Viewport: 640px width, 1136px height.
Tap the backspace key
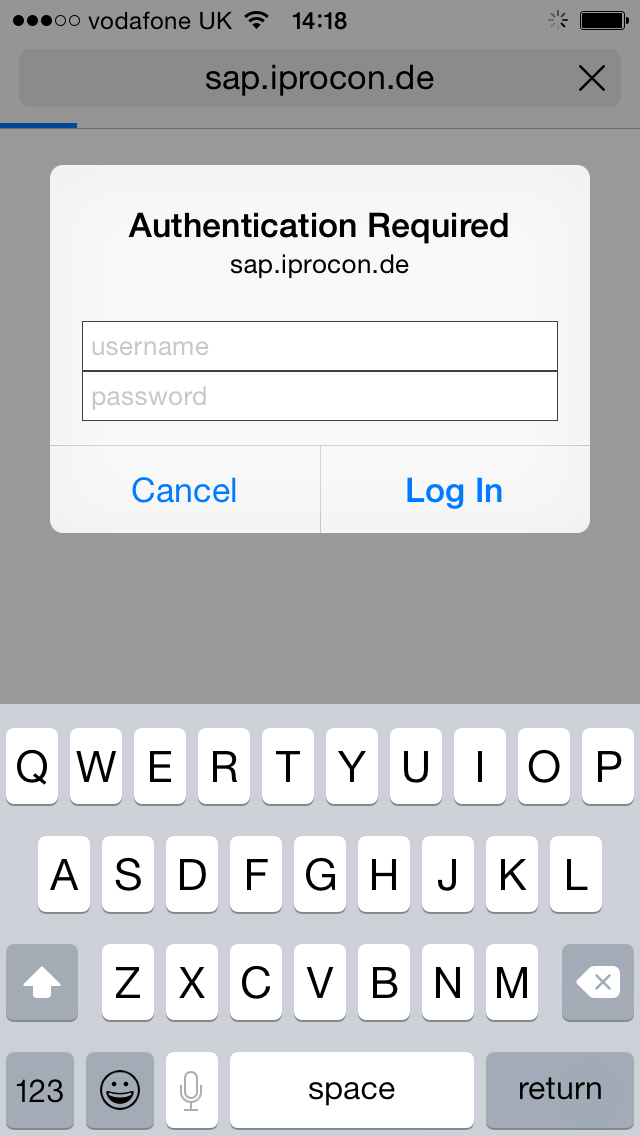click(x=598, y=982)
